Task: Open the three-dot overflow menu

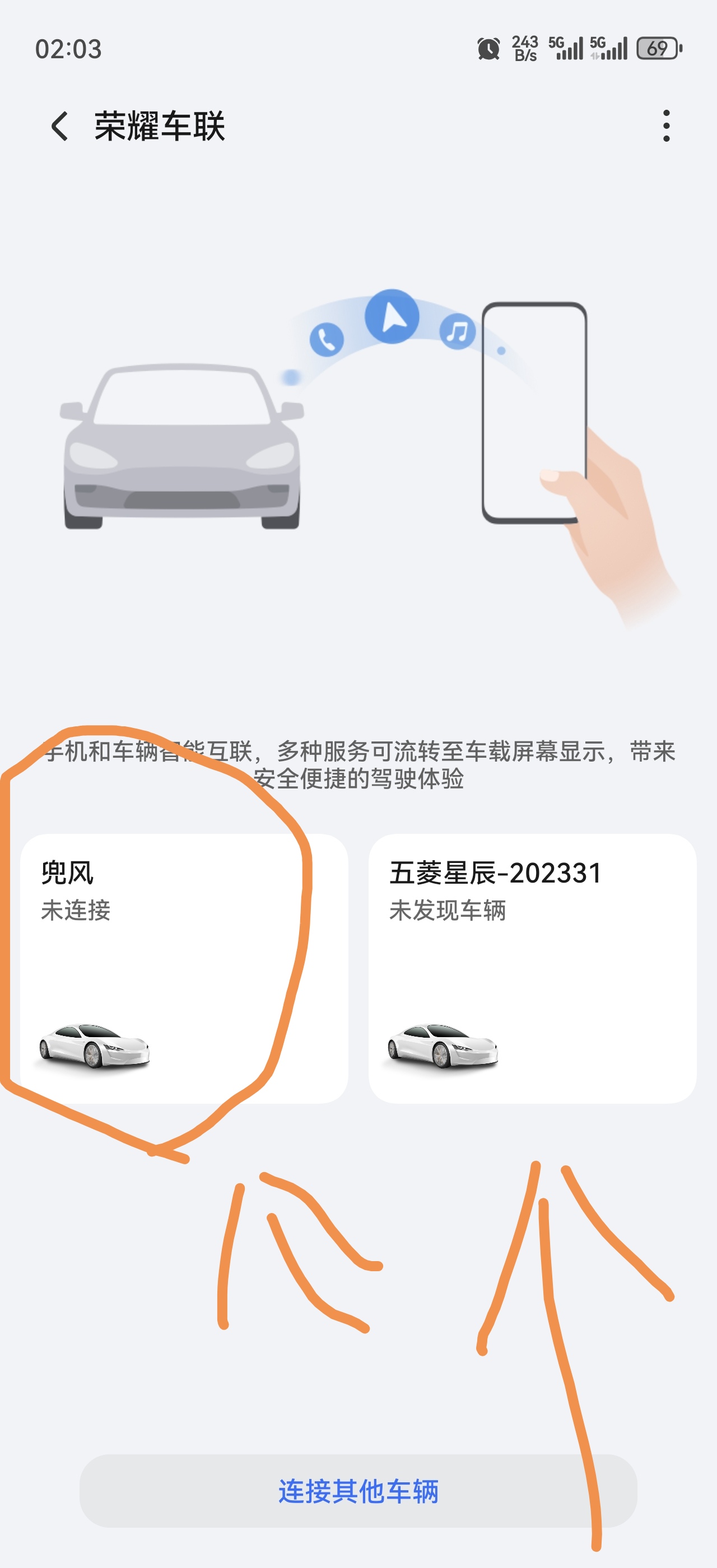Action: point(666,126)
